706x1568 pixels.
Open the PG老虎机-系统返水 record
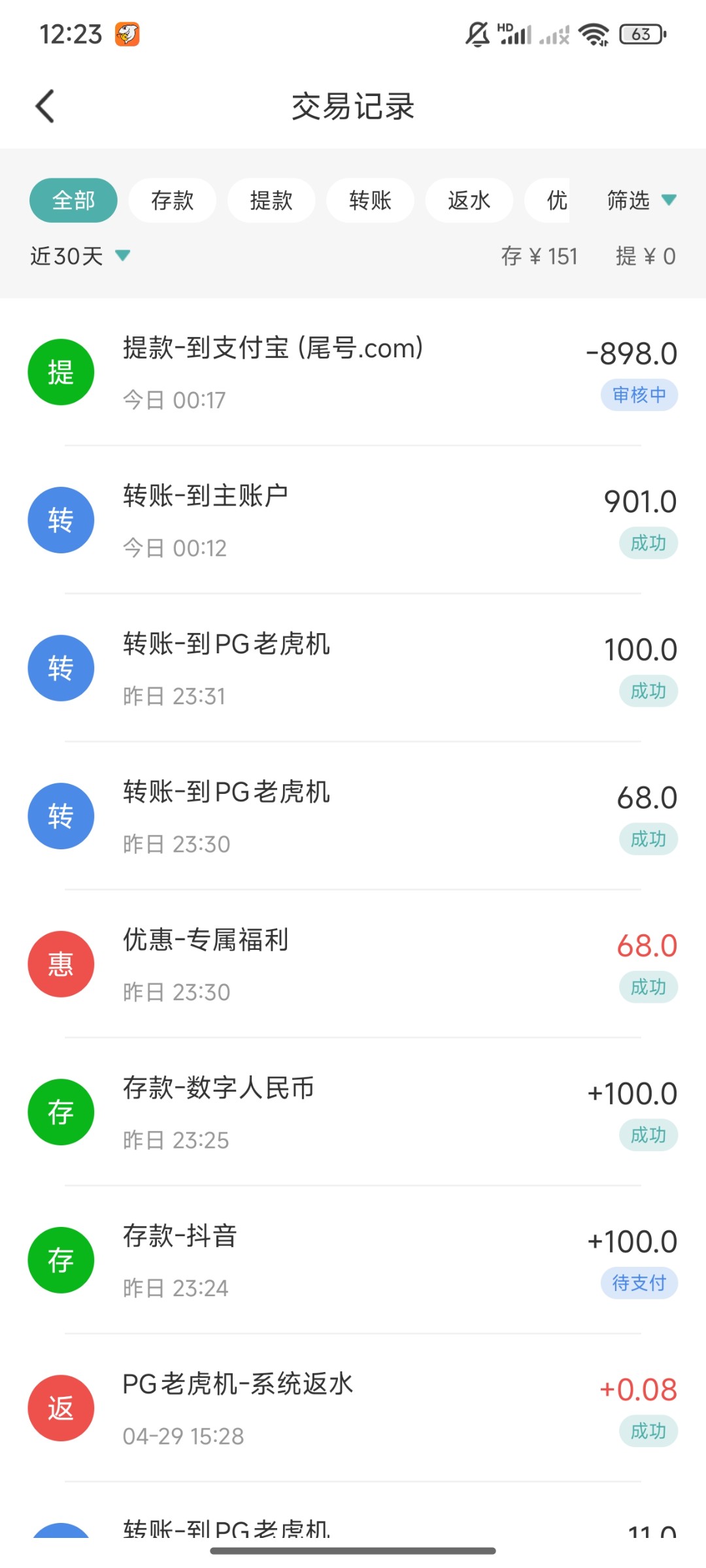[353, 1408]
